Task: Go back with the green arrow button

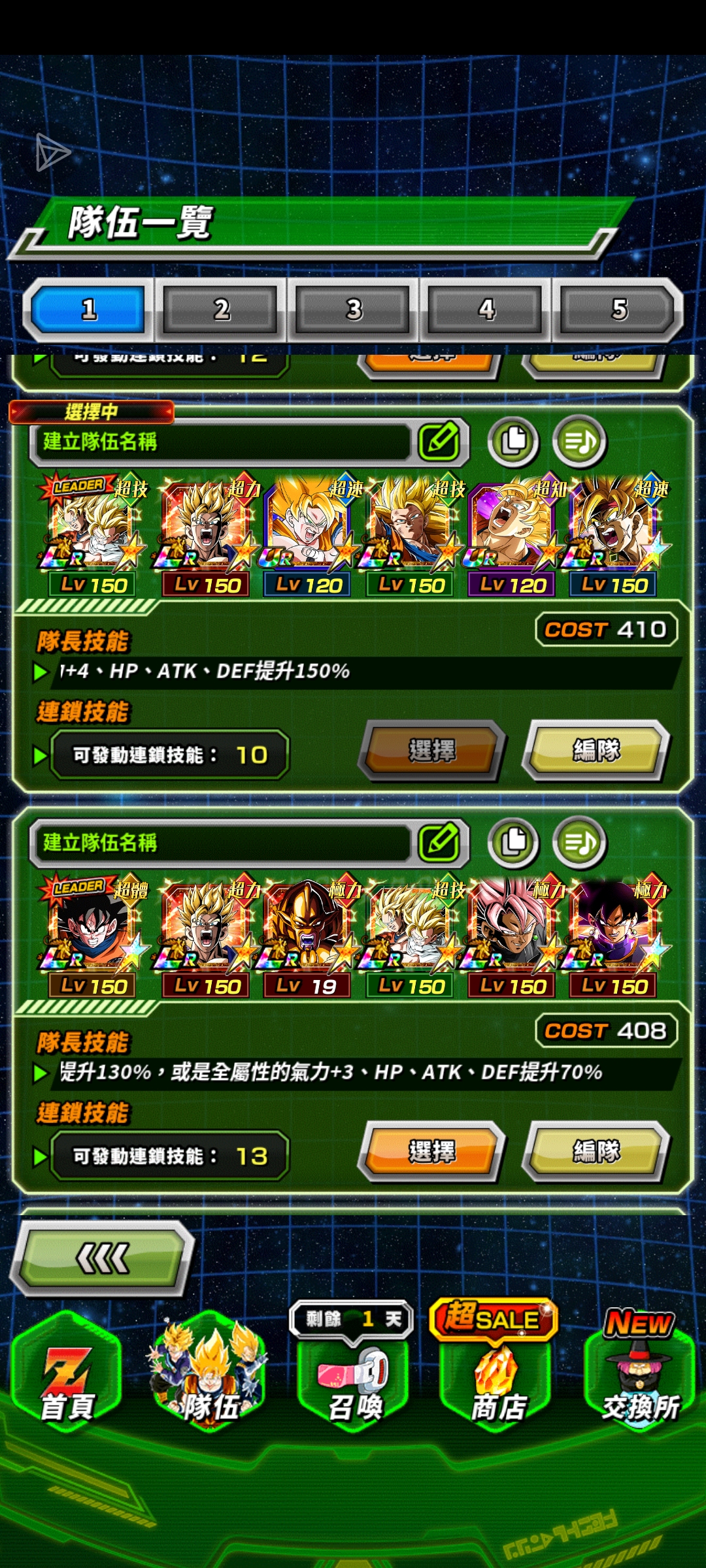Action: coord(103,1258)
